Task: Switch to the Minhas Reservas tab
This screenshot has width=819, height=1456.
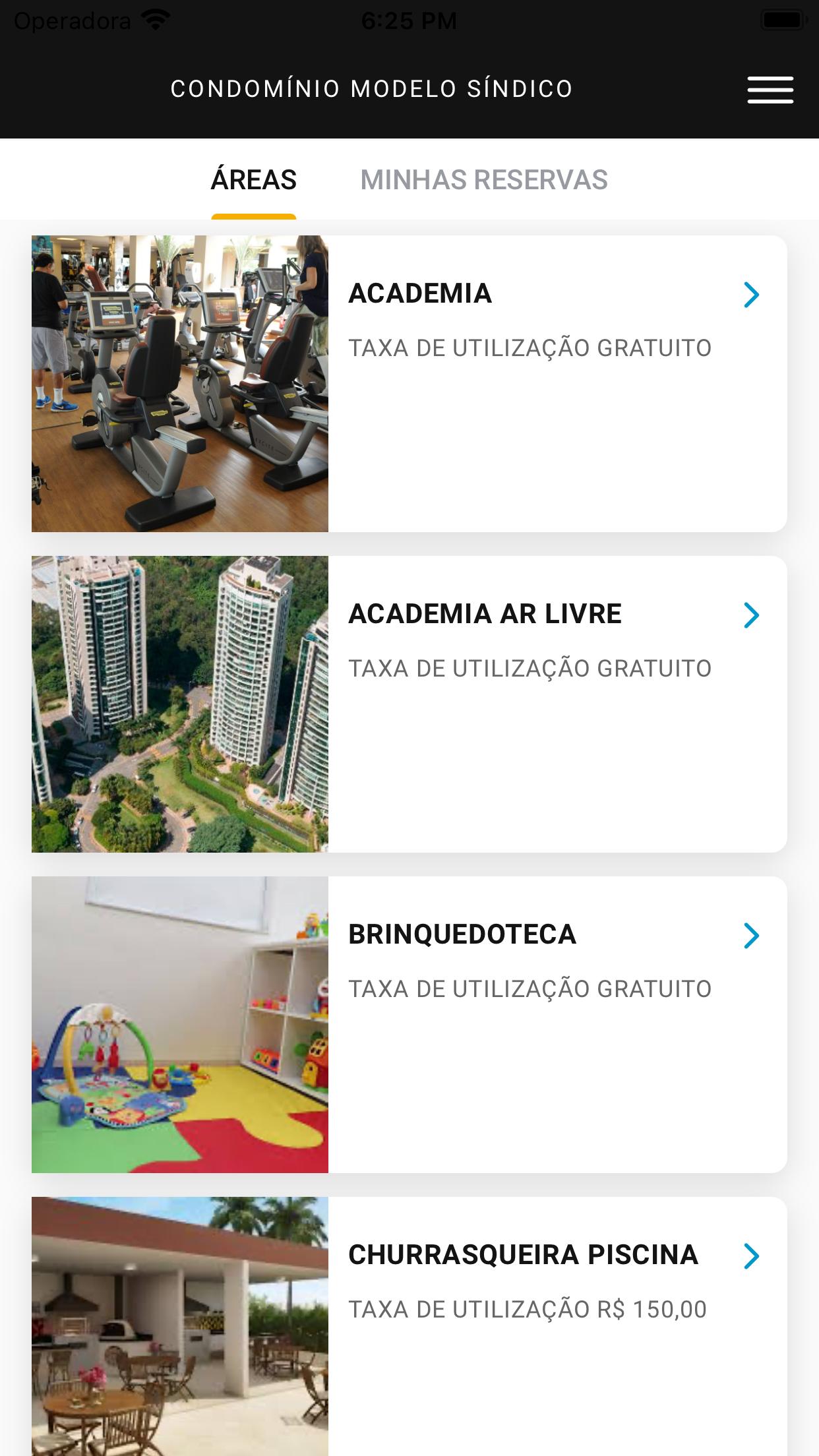Action: coord(483,179)
